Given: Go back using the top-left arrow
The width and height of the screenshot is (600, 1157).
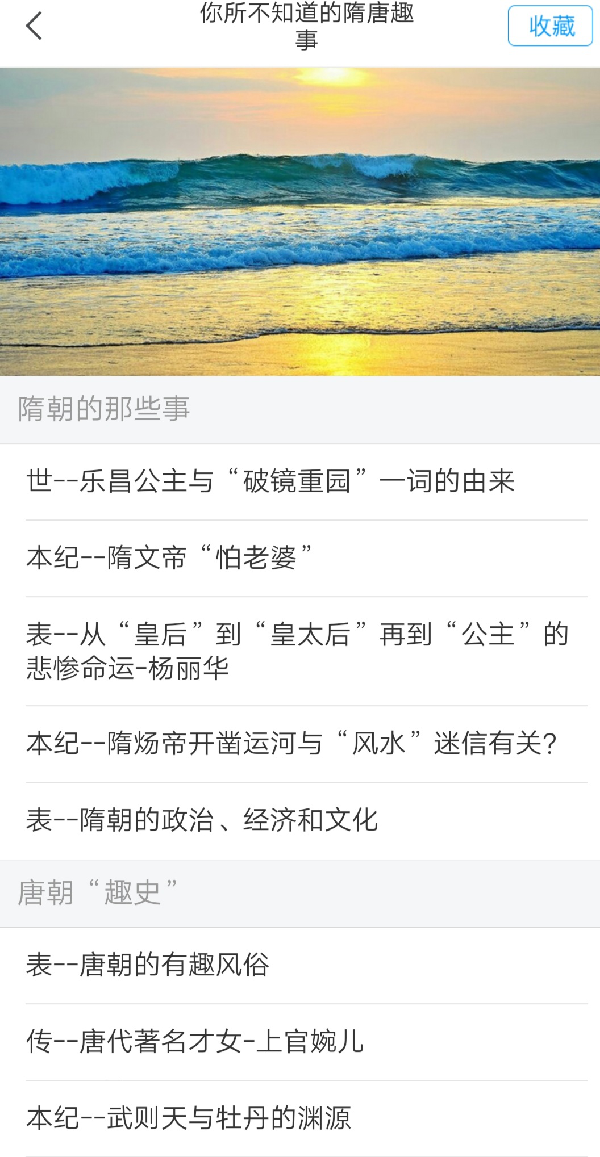Looking at the screenshot, I should click(35, 26).
